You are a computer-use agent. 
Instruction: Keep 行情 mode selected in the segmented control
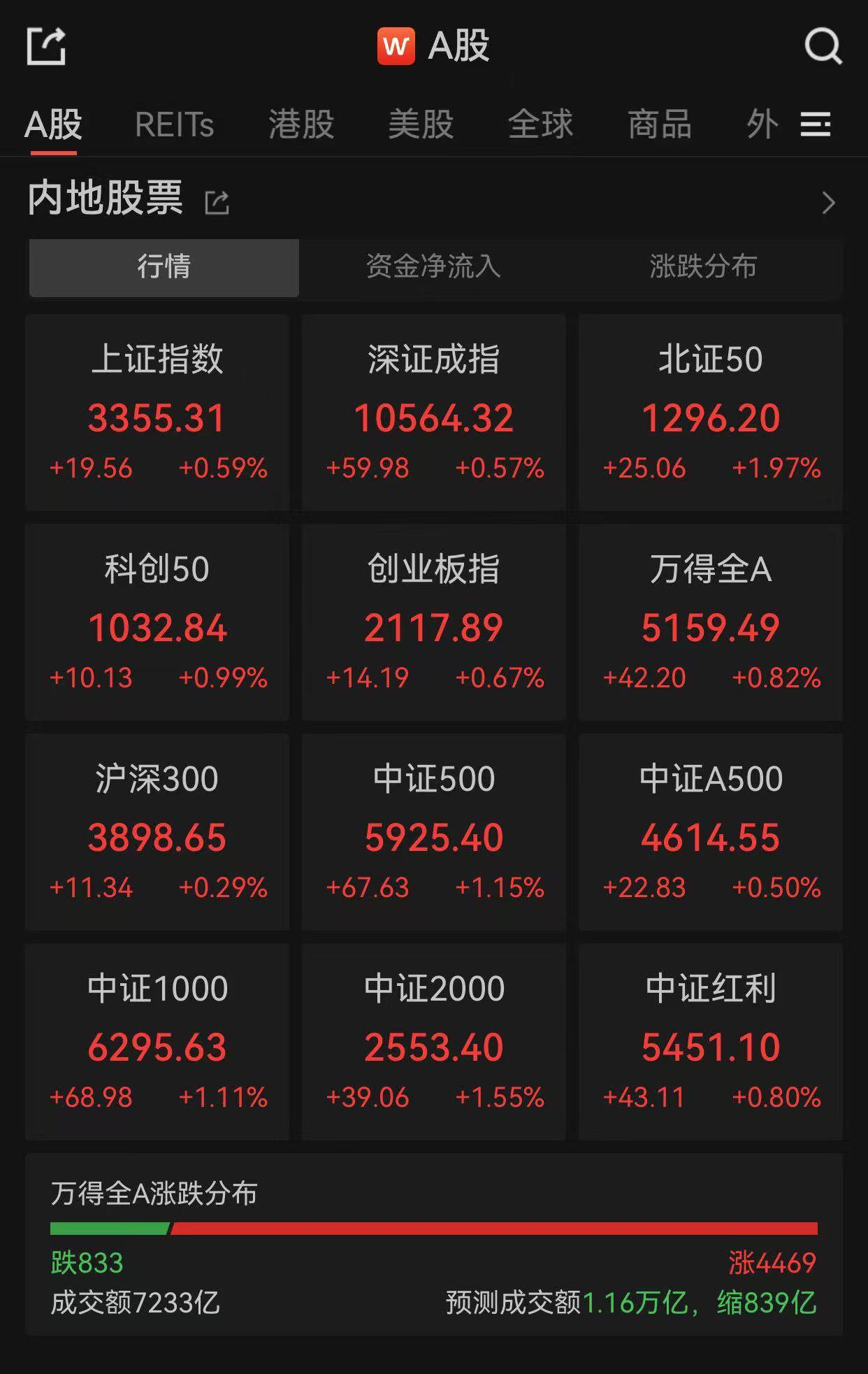(x=164, y=266)
